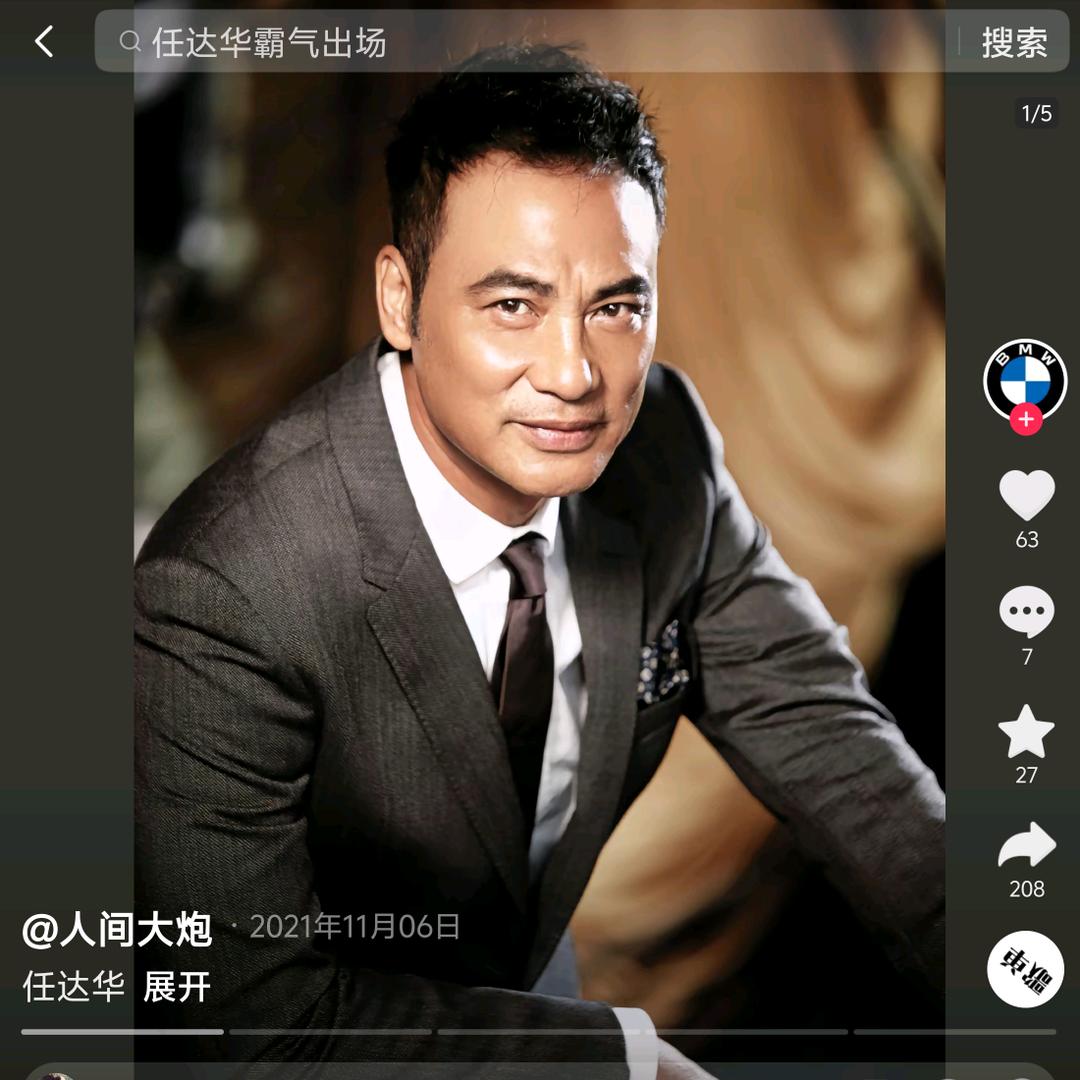1080x1080 pixels.
Task: Like this post with the heart icon
Action: 1026,496
